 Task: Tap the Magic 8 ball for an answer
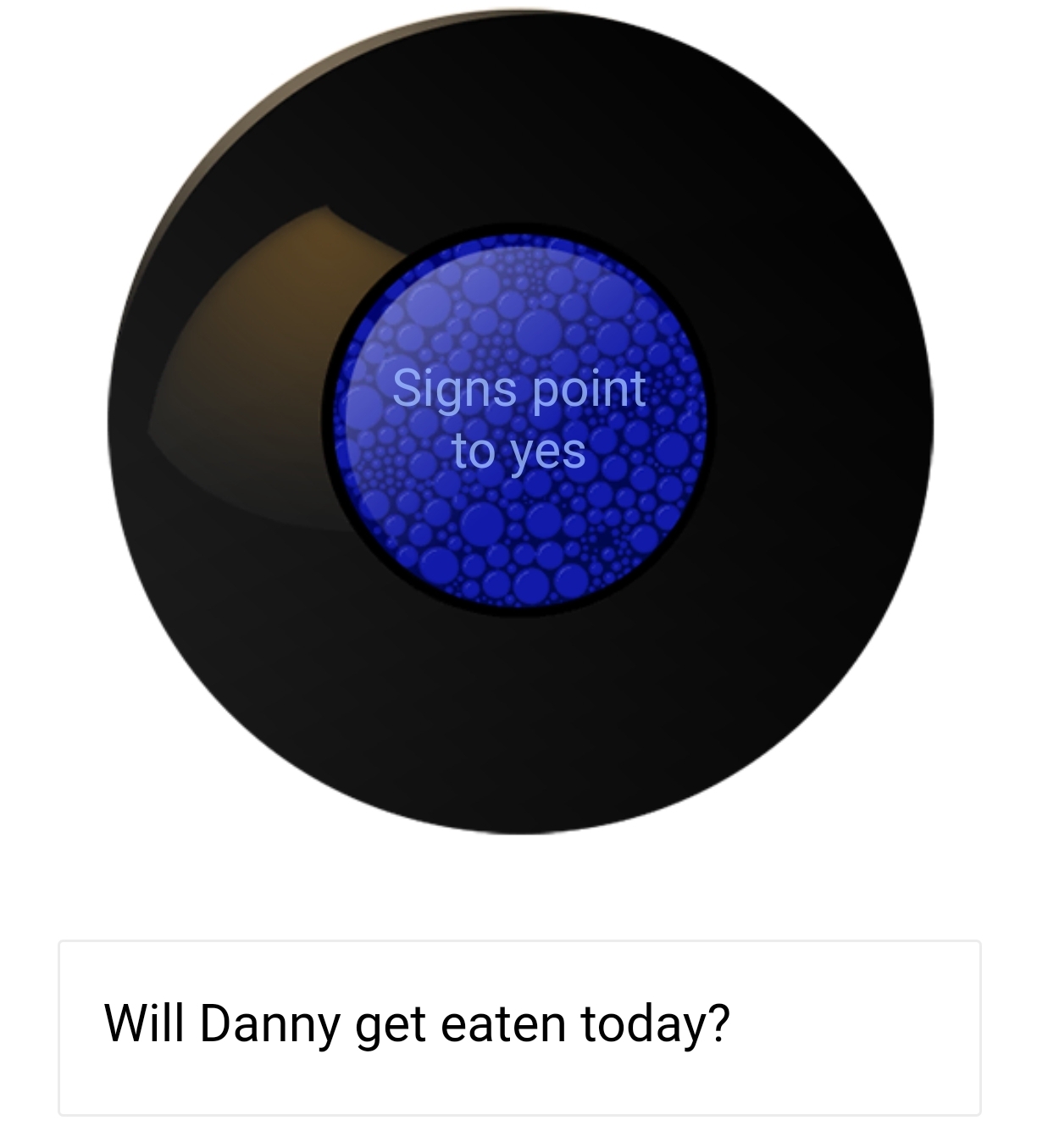(x=520, y=421)
